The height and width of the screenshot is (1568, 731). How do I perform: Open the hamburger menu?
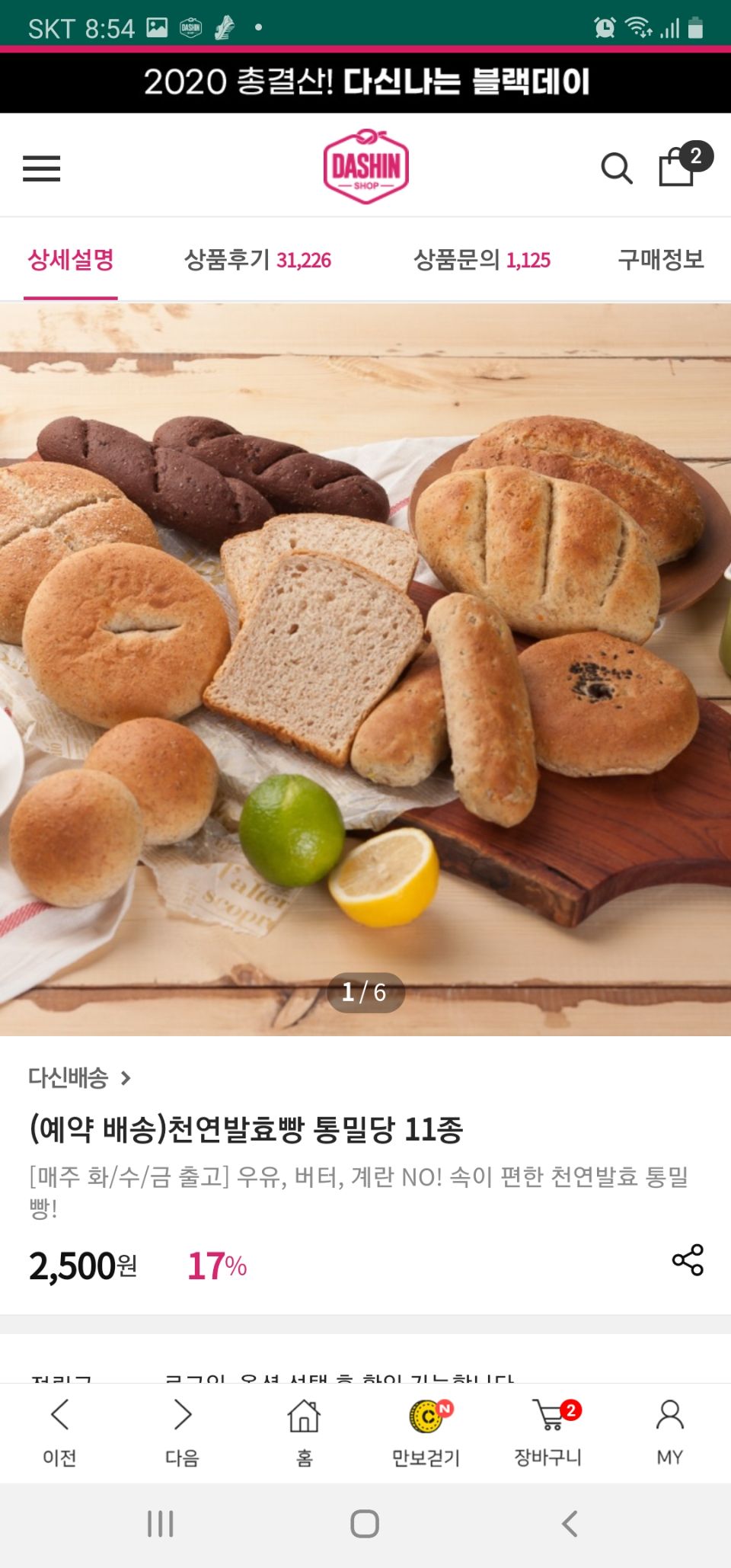point(41,168)
